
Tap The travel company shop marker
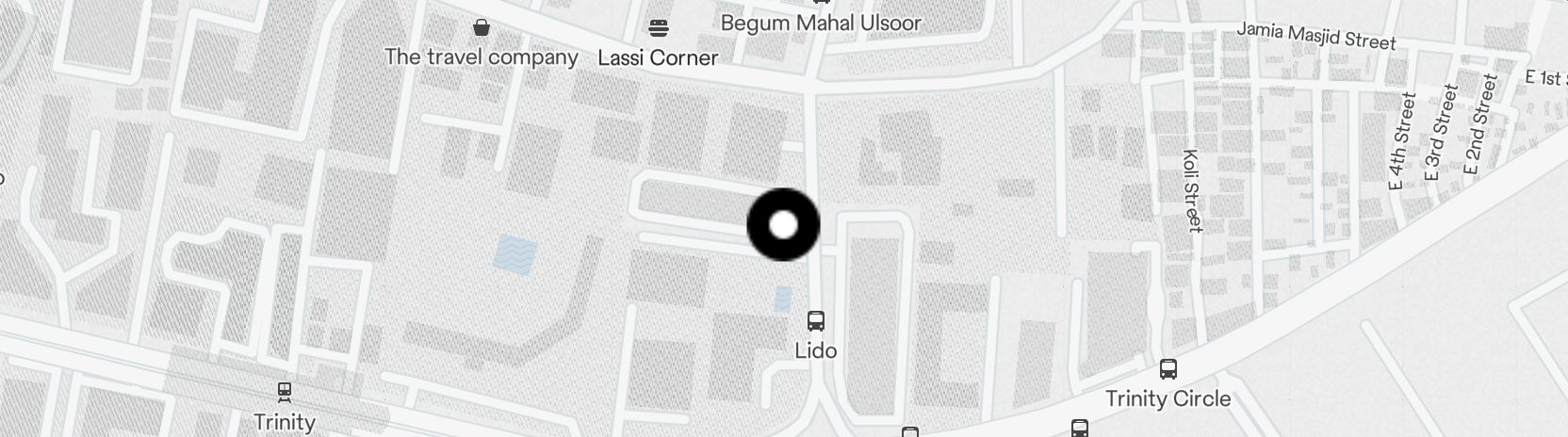[x=482, y=26]
